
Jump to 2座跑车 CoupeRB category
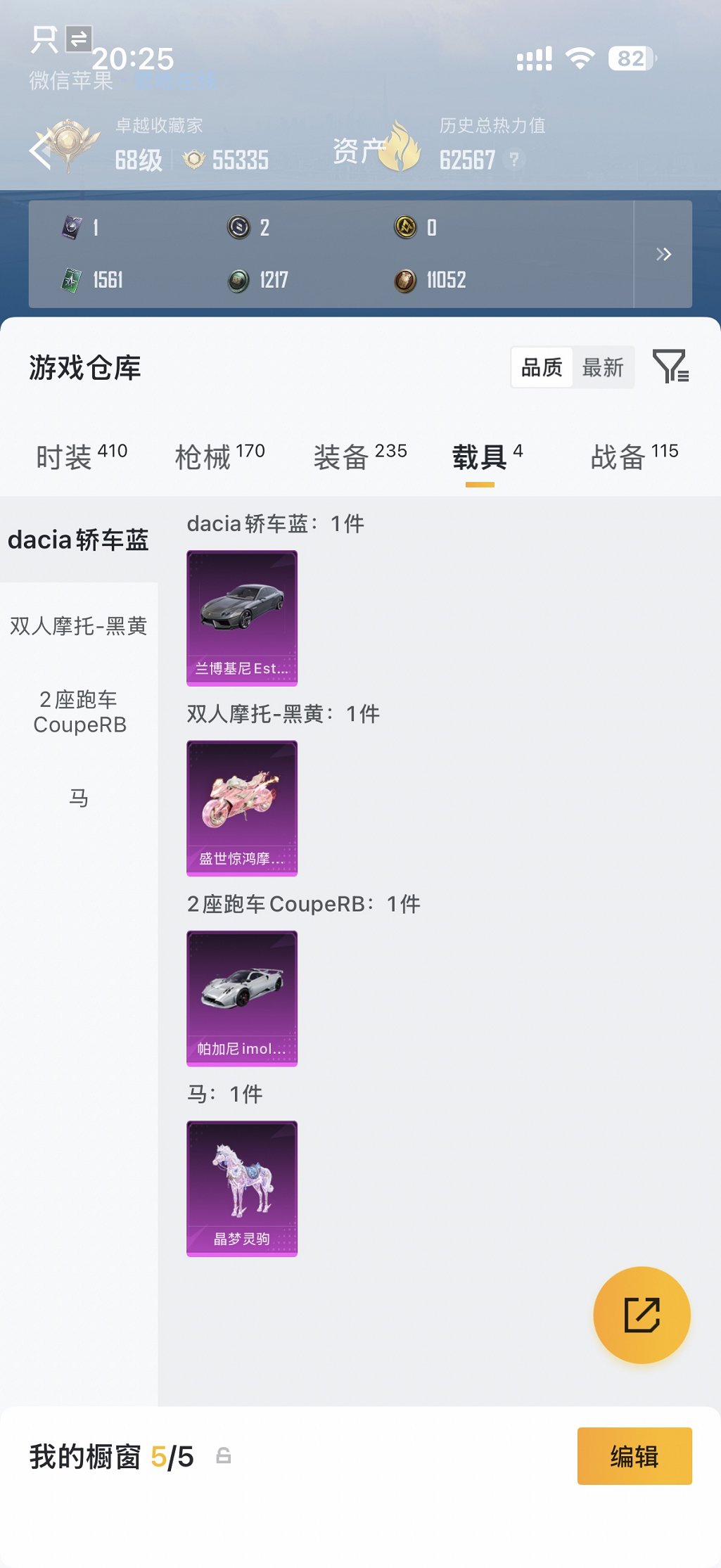click(79, 712)
